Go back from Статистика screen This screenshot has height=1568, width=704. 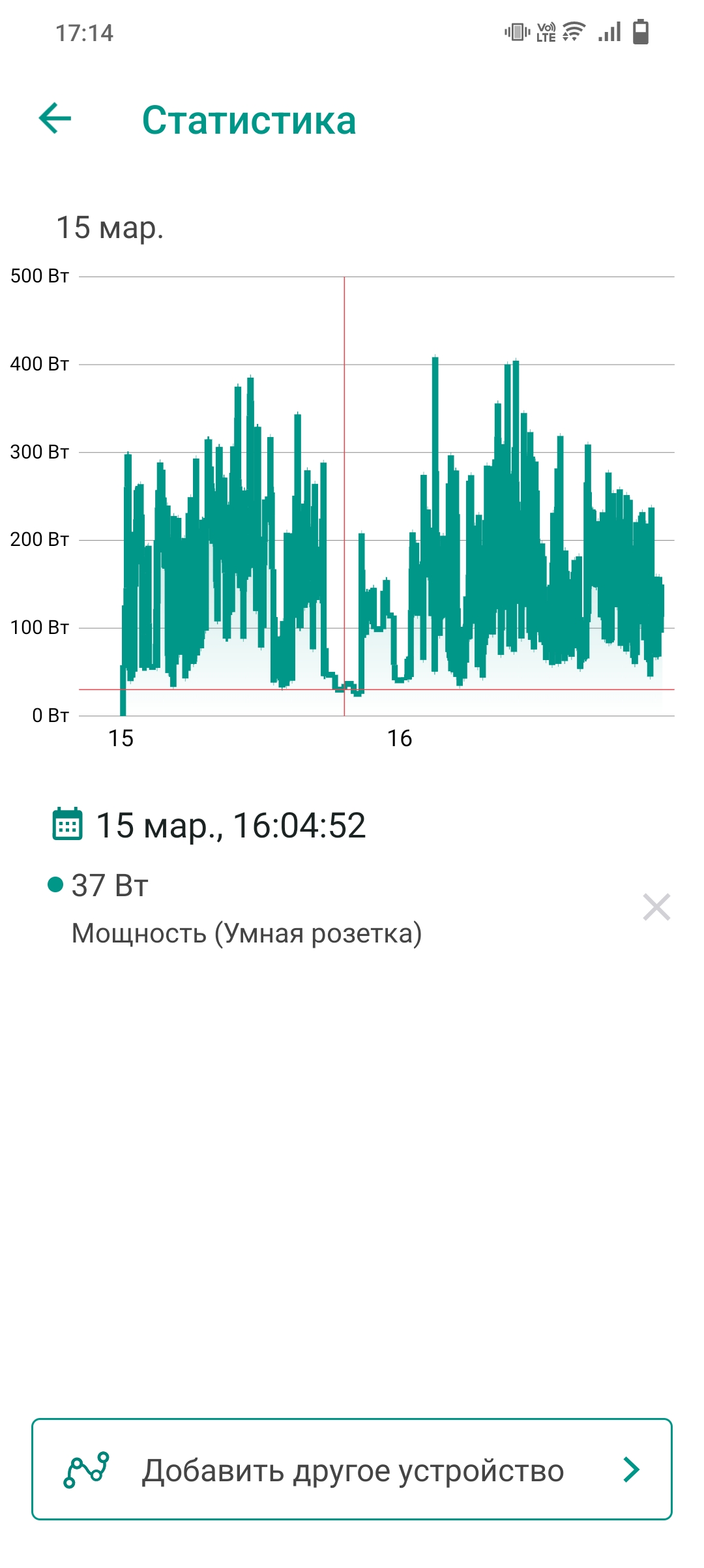click(x=55, y=119)
